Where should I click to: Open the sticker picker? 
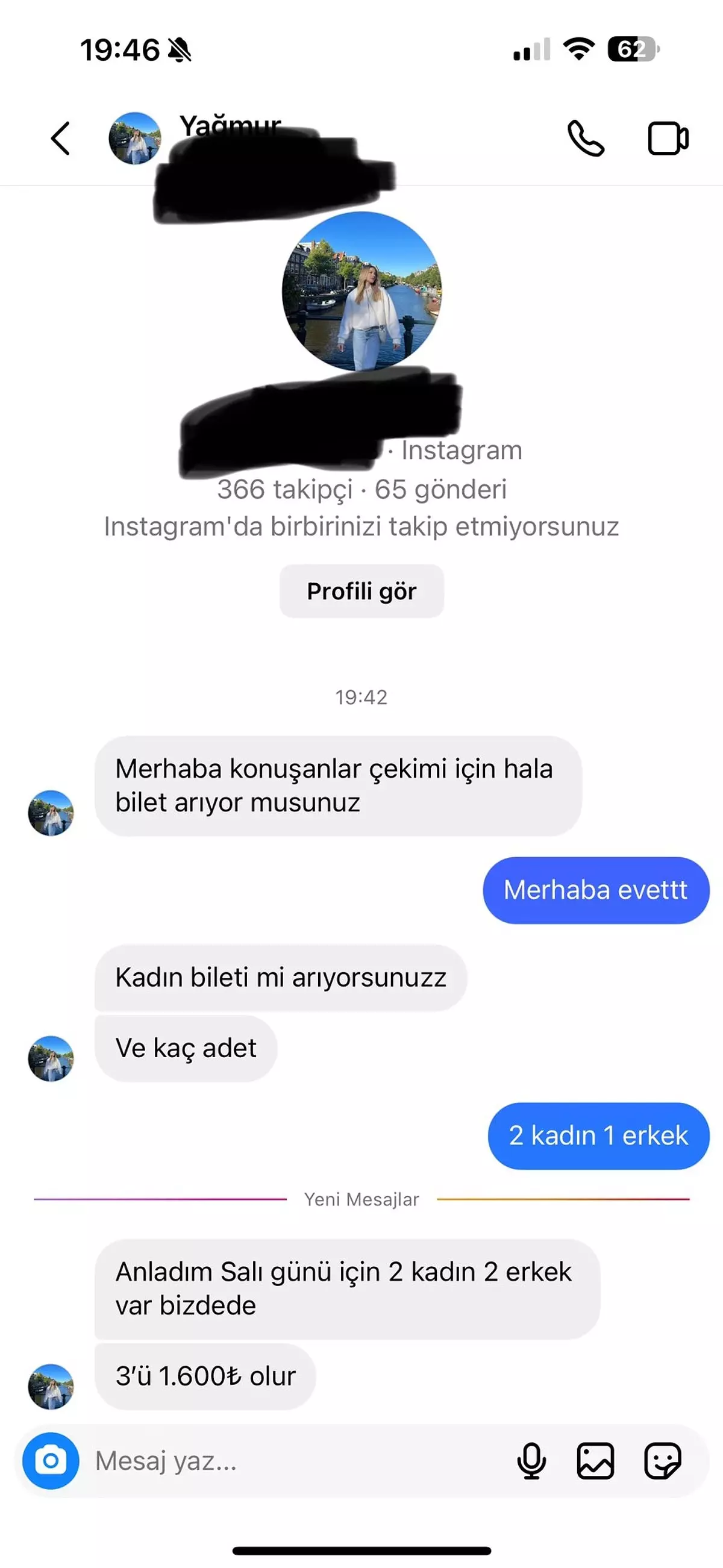(662, 1460)
